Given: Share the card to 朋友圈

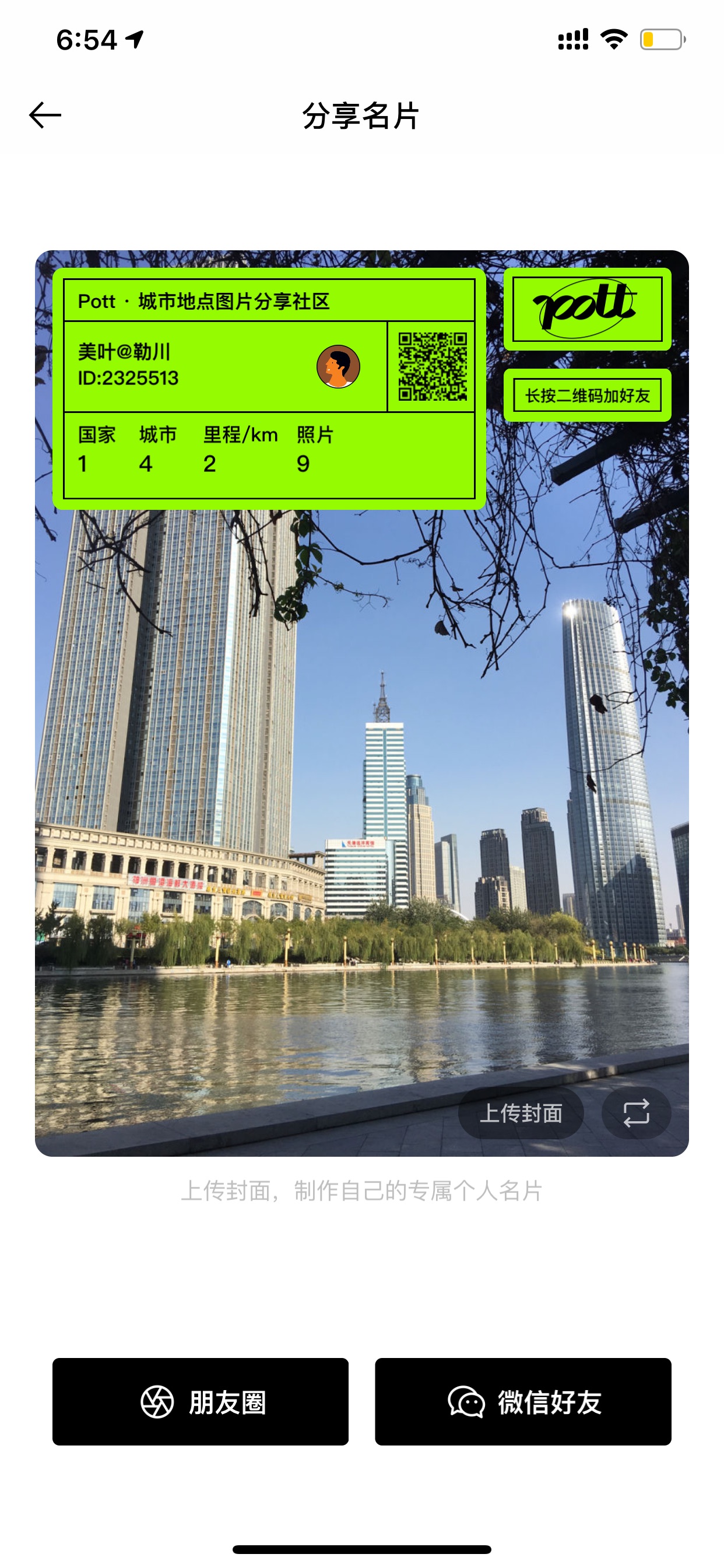Looking at the screenshot, I should [200, 1401].
